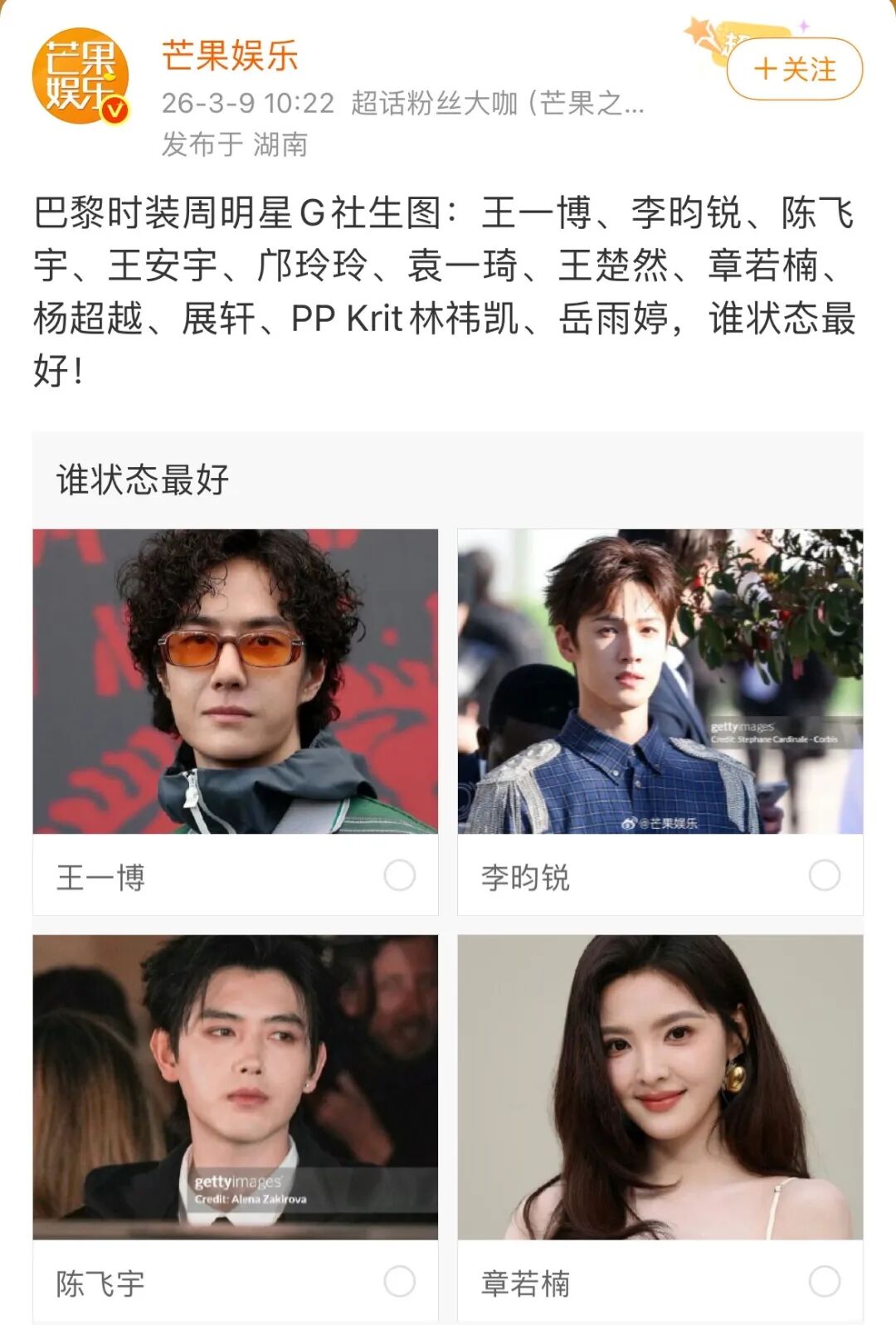The width and height of the screenshot is (896, 1325).
Task: Select the 李昀锐 poll option
Action: pos(824,875)
